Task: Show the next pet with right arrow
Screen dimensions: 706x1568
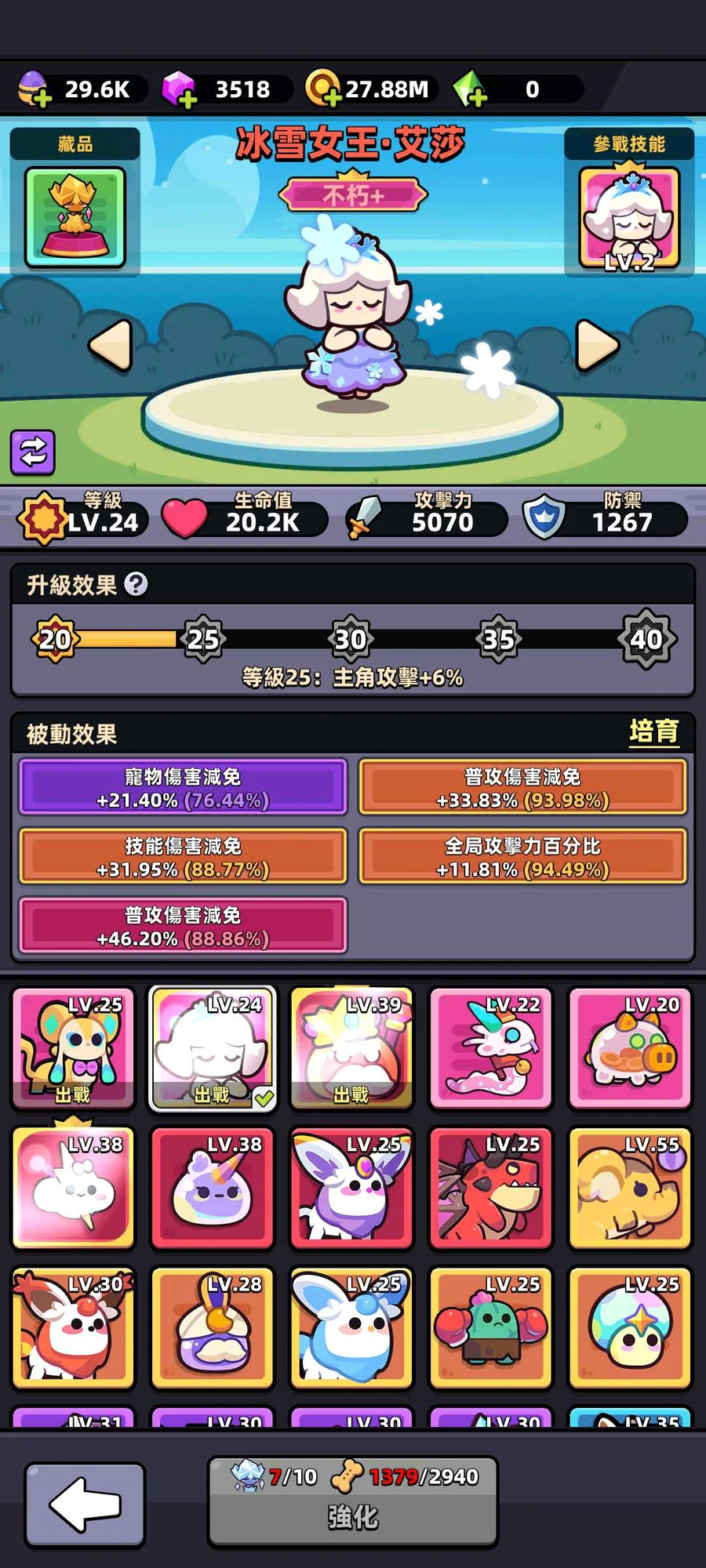Action: point(597,345)
